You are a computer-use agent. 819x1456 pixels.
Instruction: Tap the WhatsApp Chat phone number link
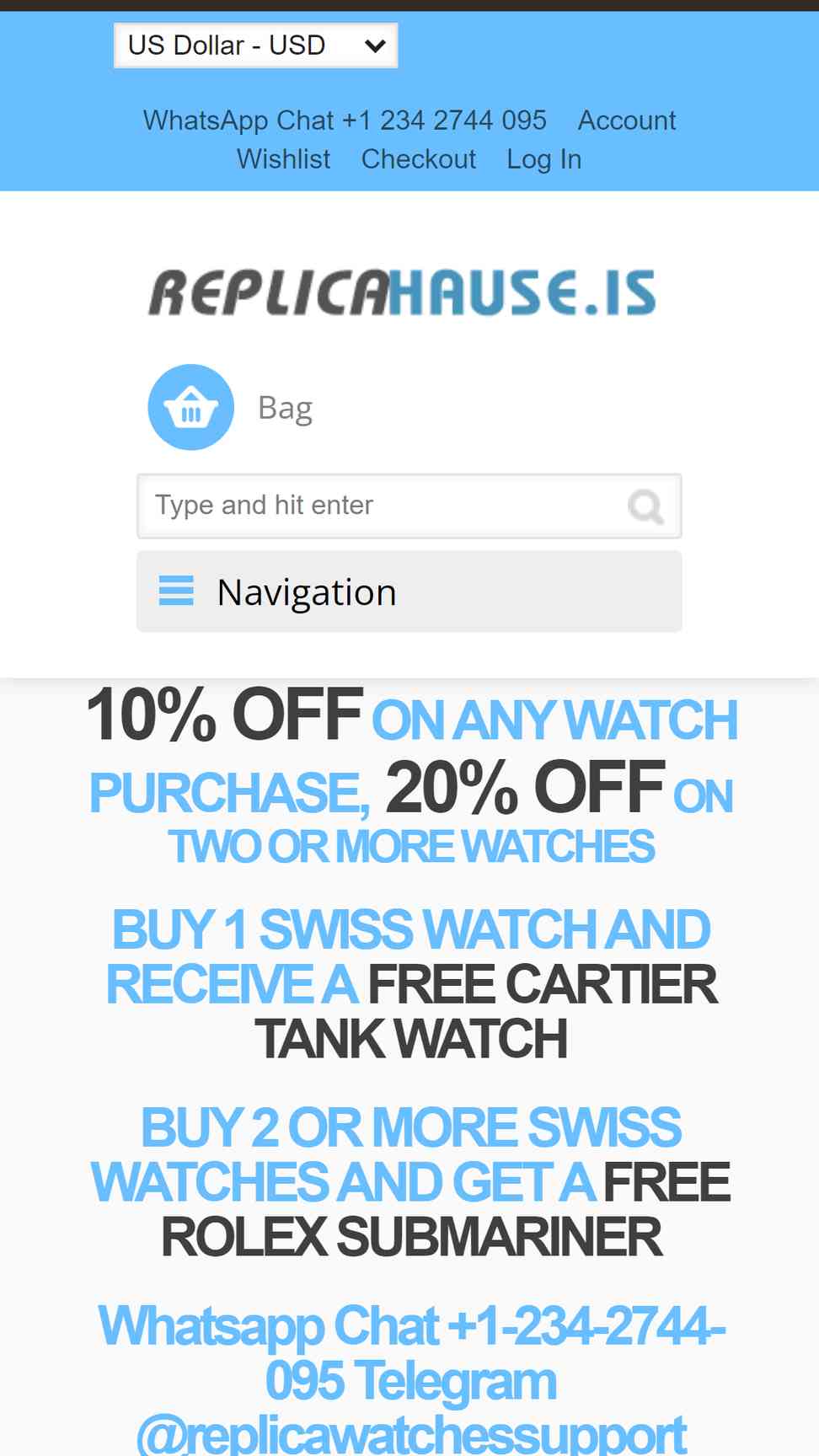click(x=345, y=120)
